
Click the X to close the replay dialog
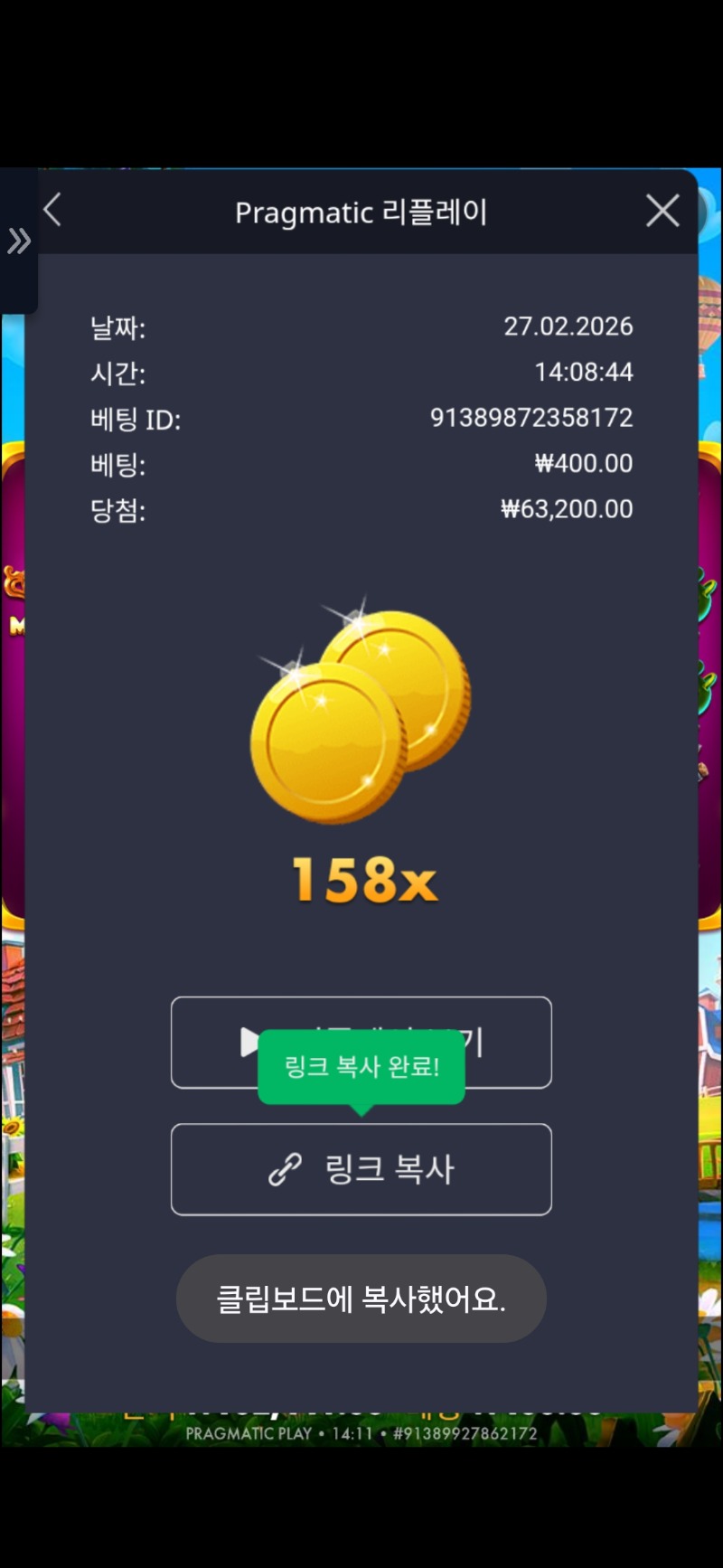pos(662,209)
